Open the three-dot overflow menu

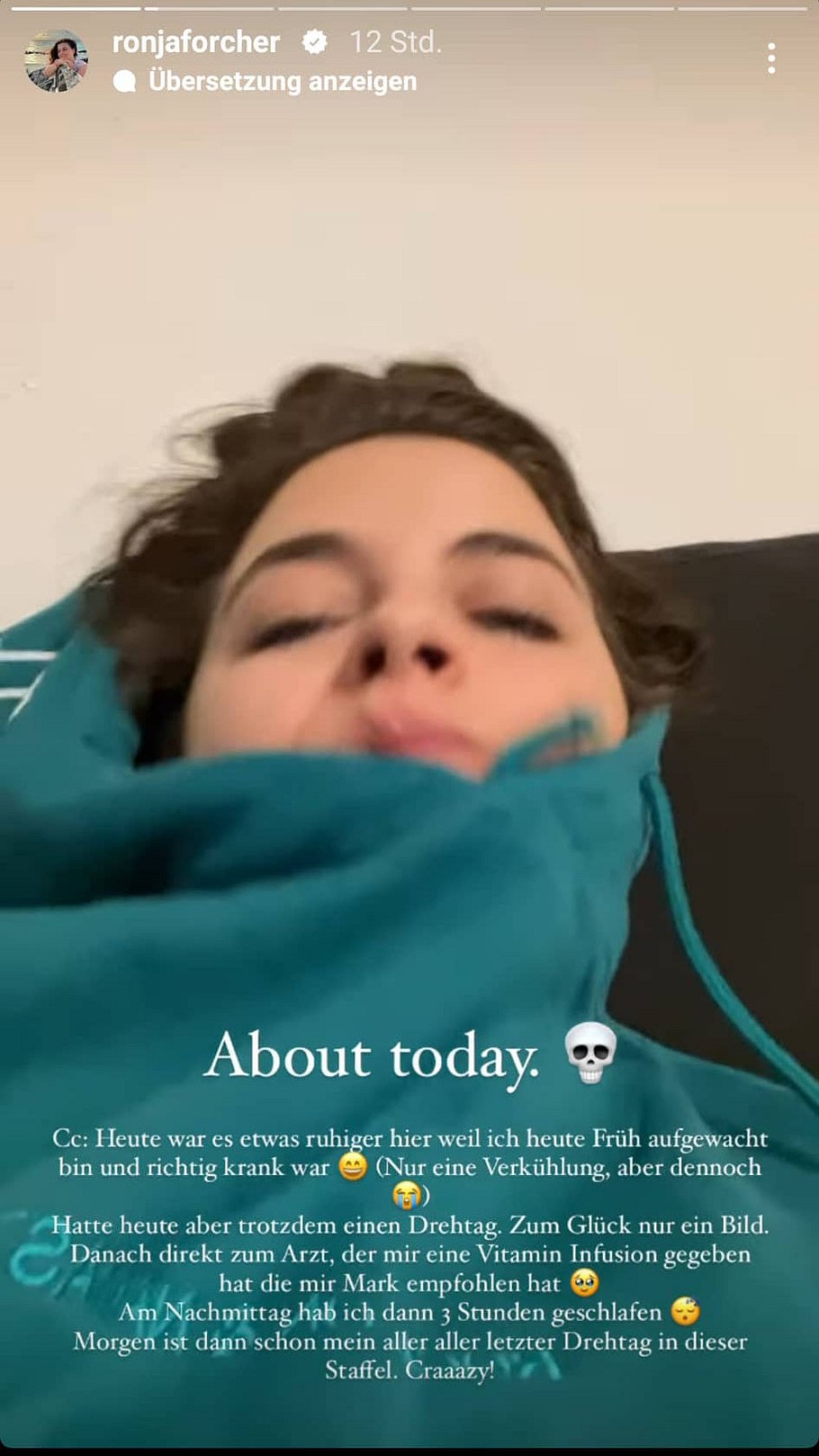[771, 59]
